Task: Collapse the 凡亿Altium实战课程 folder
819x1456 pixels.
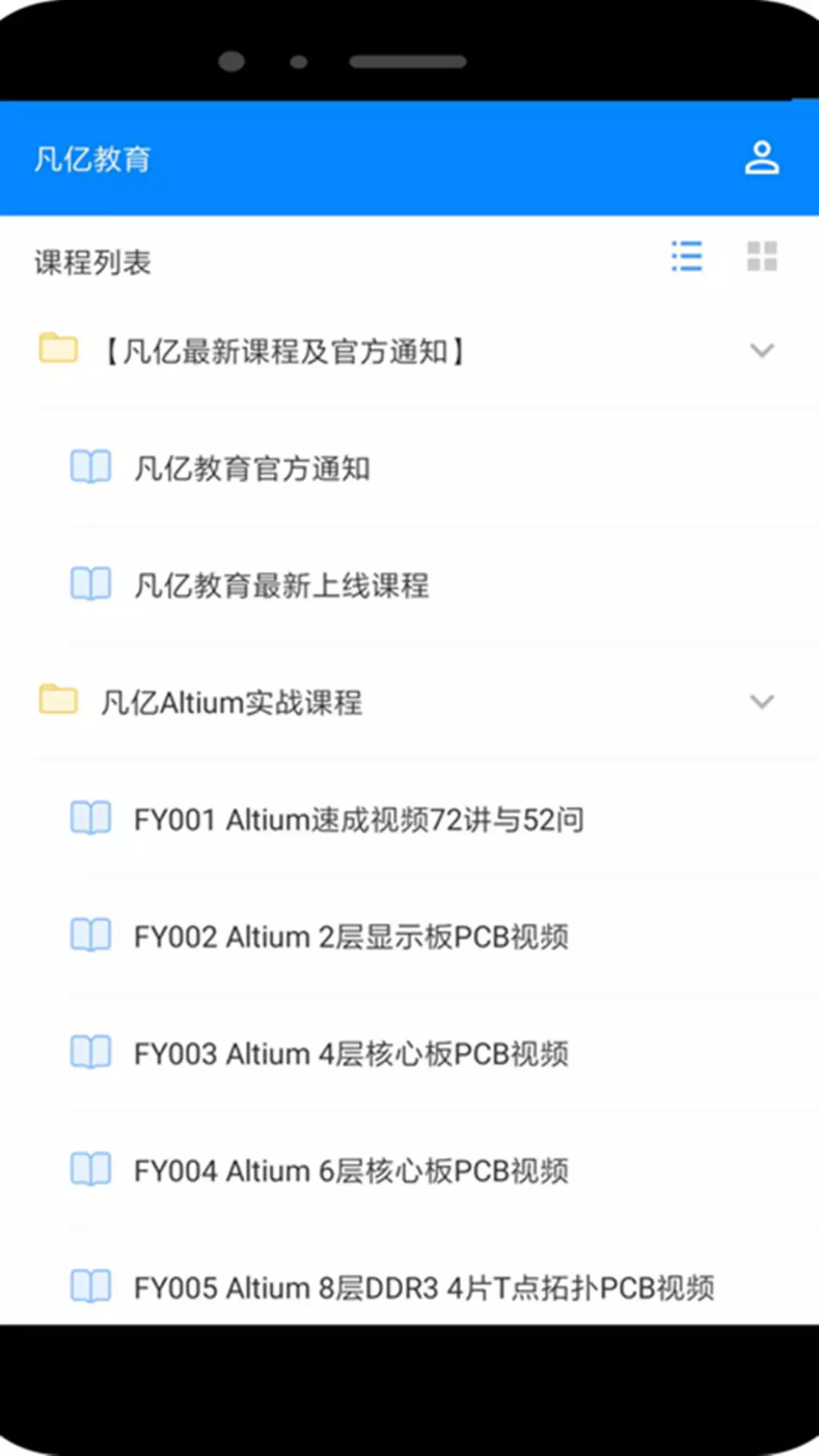Action: 761,701
